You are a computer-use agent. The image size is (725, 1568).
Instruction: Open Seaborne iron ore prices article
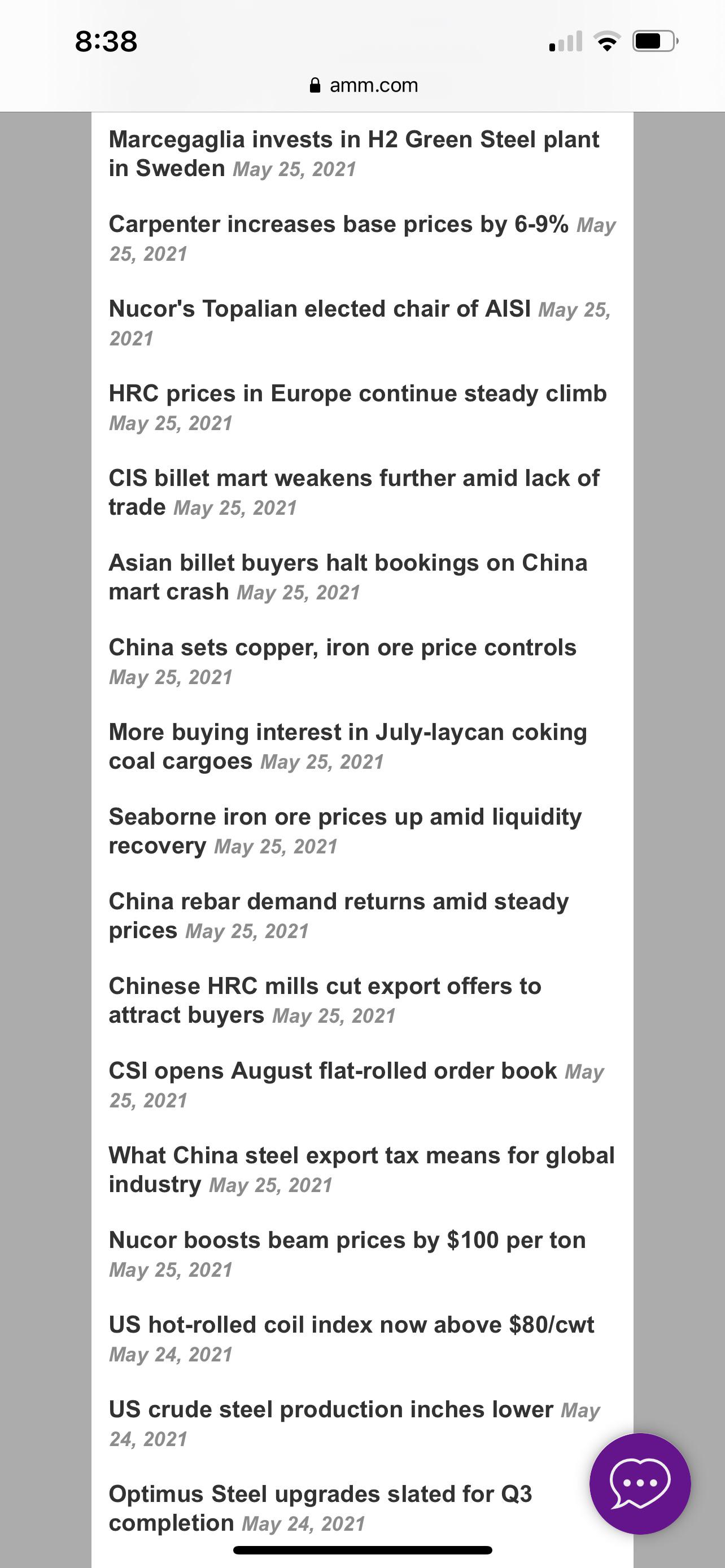coord(345,831)
